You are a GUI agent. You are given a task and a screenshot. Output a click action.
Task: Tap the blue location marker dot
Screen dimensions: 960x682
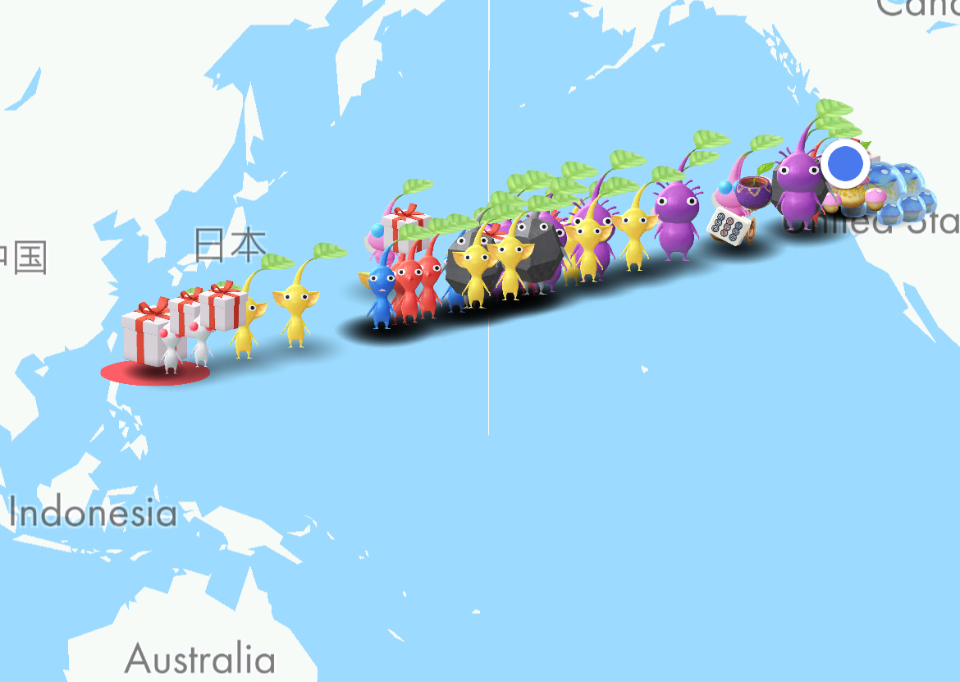point(846,163)
